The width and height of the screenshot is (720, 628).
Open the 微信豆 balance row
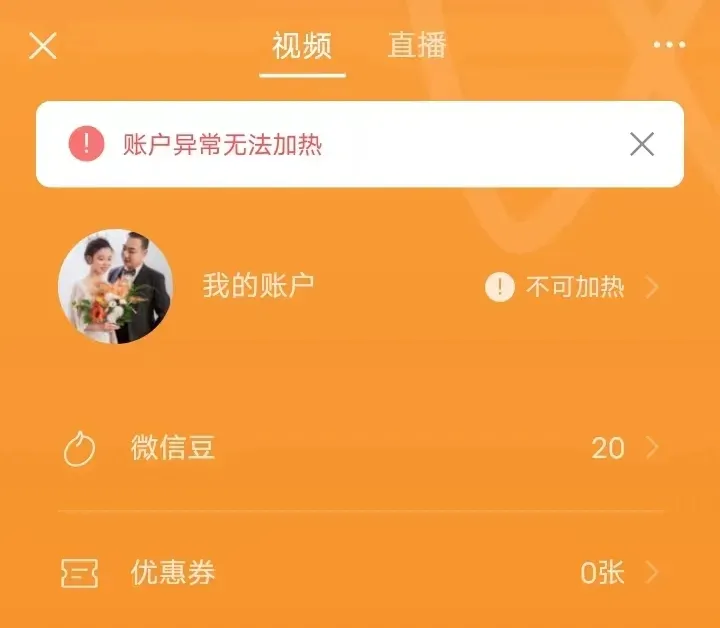pos(360,447)
